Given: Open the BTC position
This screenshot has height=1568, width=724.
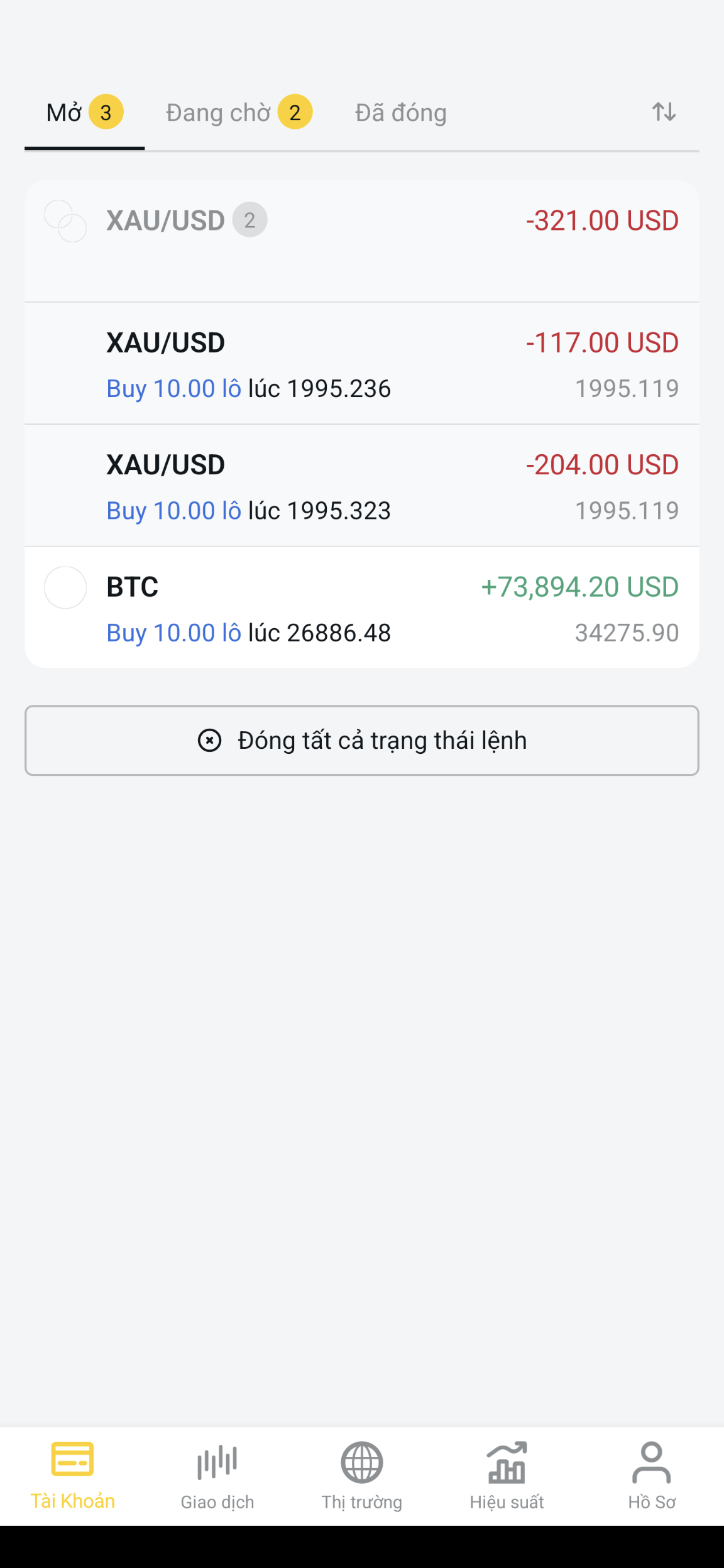Looking at the screenshot, I should pos(362,607).
